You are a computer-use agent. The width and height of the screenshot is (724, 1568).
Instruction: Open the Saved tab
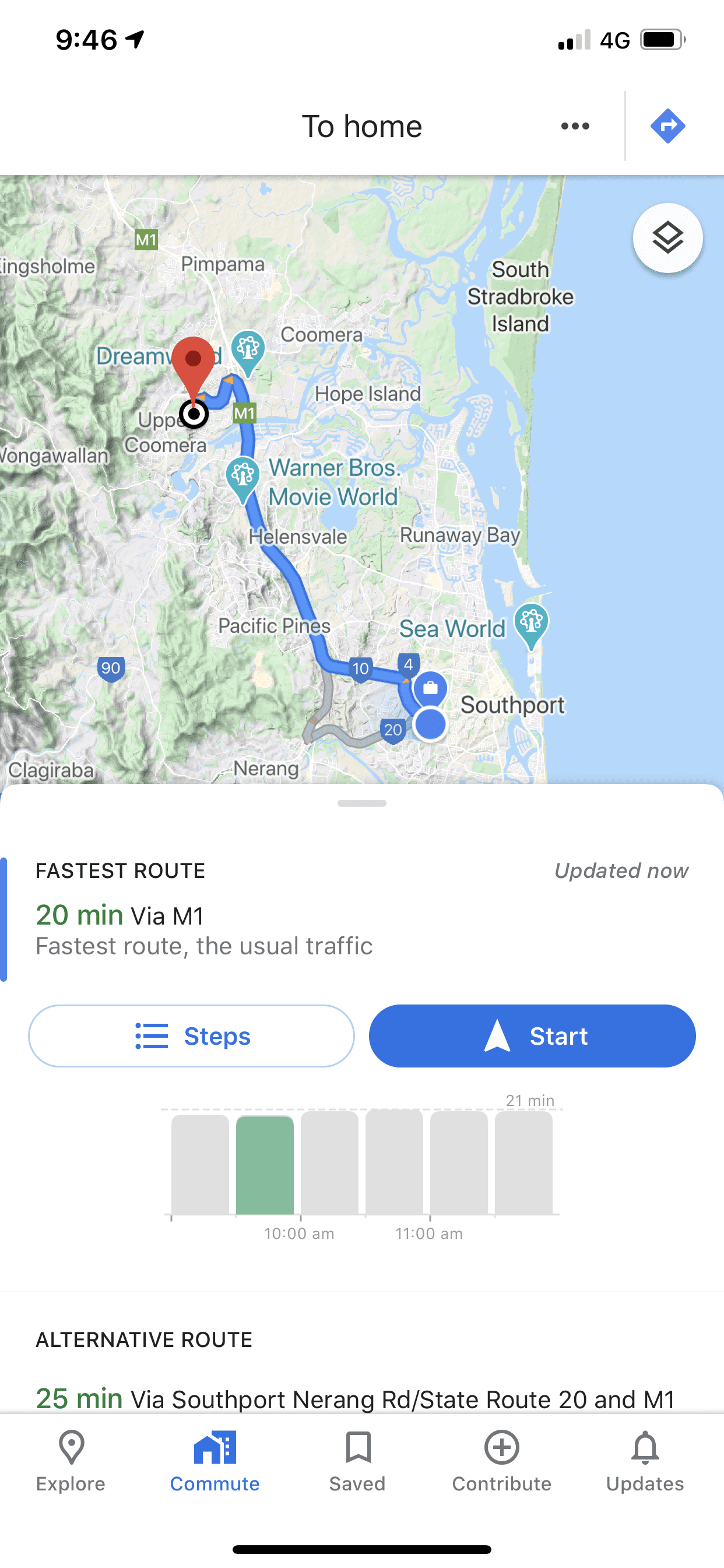[358, 1467]
